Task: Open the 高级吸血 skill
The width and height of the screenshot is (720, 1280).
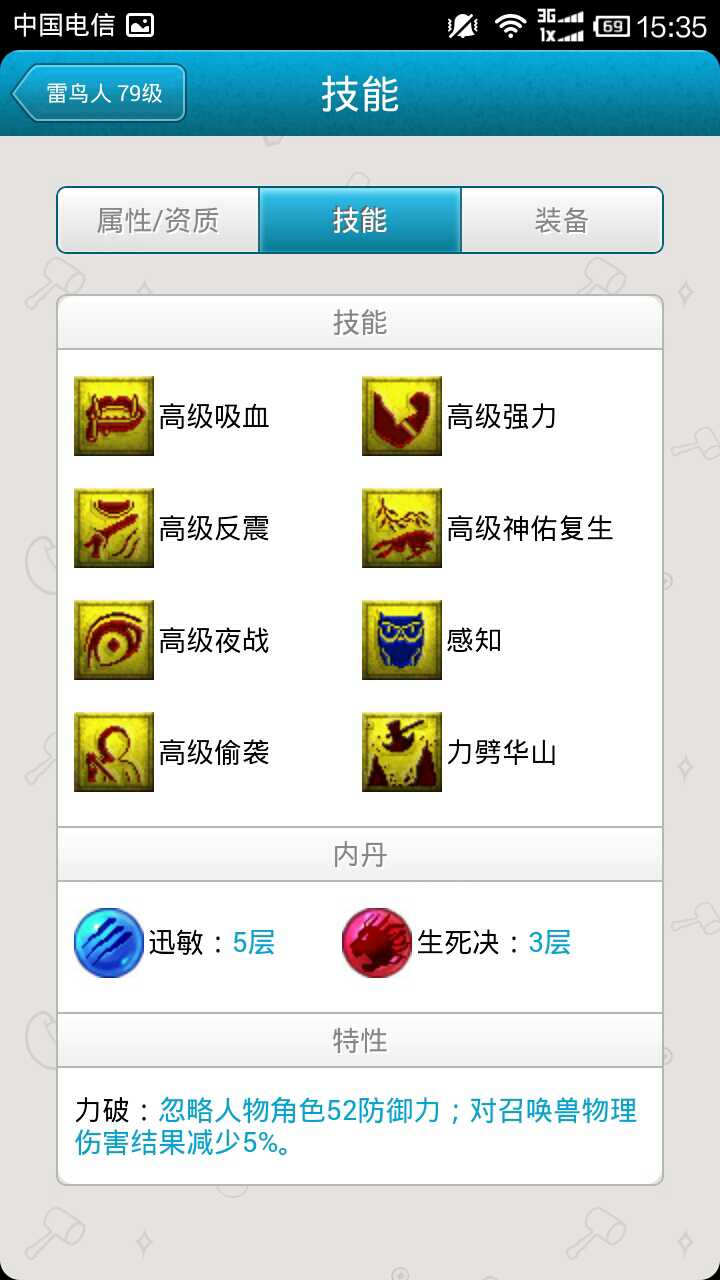Action: point(114,416)
